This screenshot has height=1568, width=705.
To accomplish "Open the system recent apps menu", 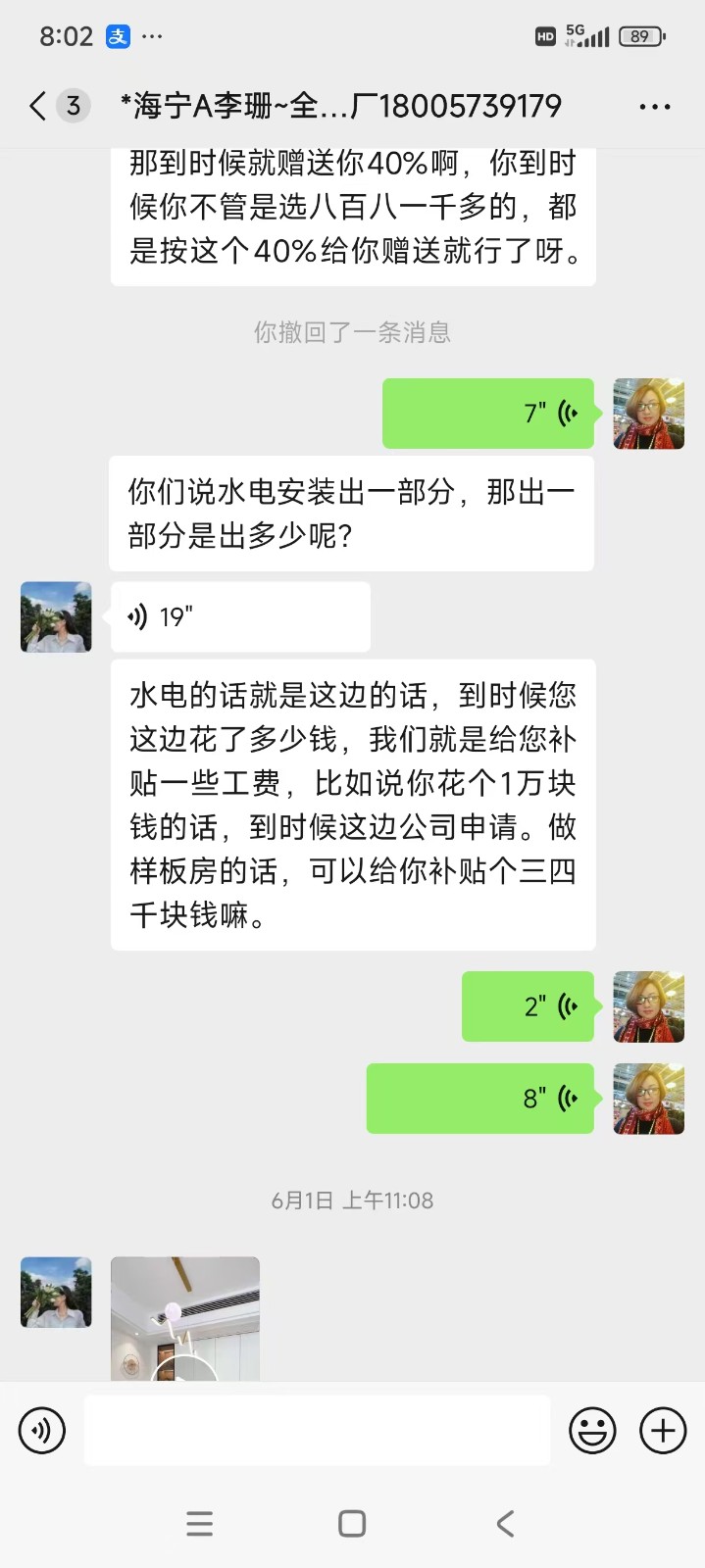I will (199, 1524).
